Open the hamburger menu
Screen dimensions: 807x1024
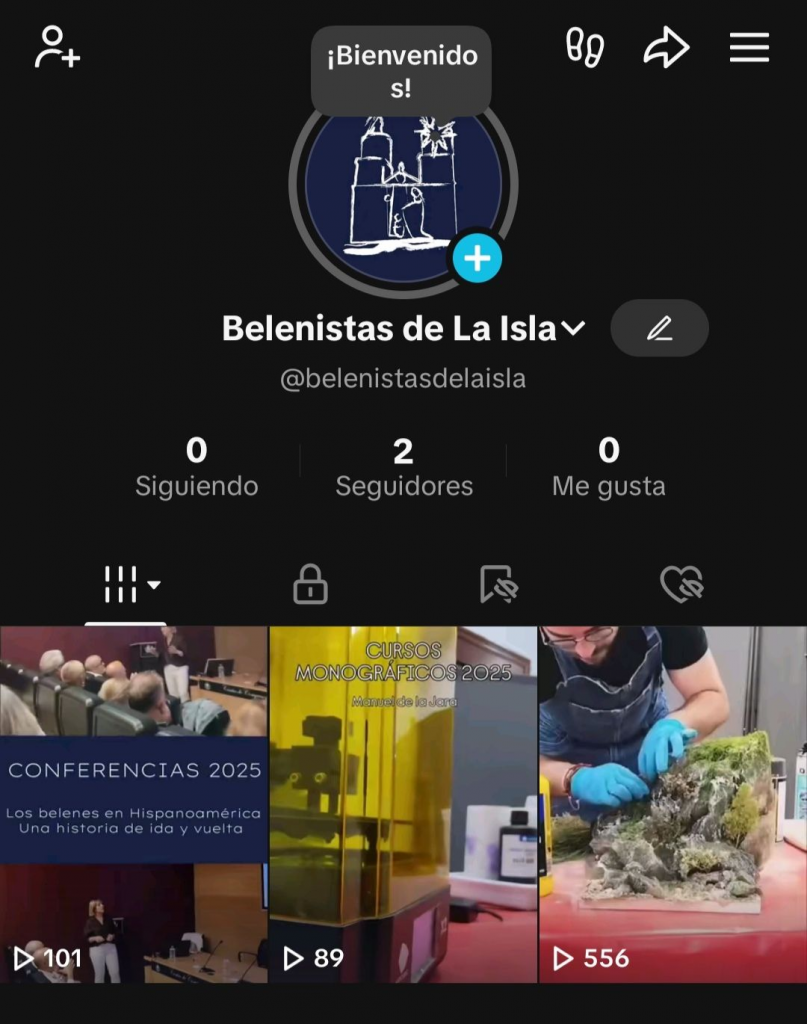click(x=749, y=47)
